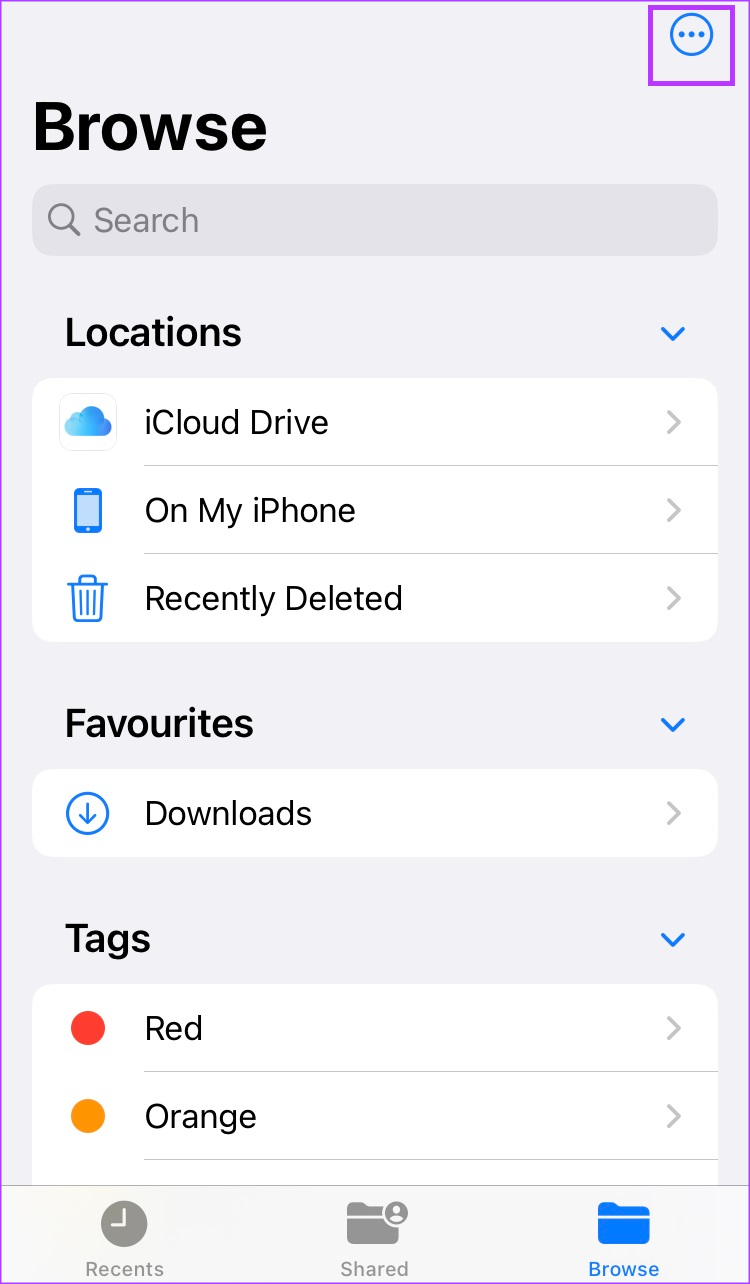750x1284 pixels.
Task: Collapse the Favourites section
Action: [673, 724]
